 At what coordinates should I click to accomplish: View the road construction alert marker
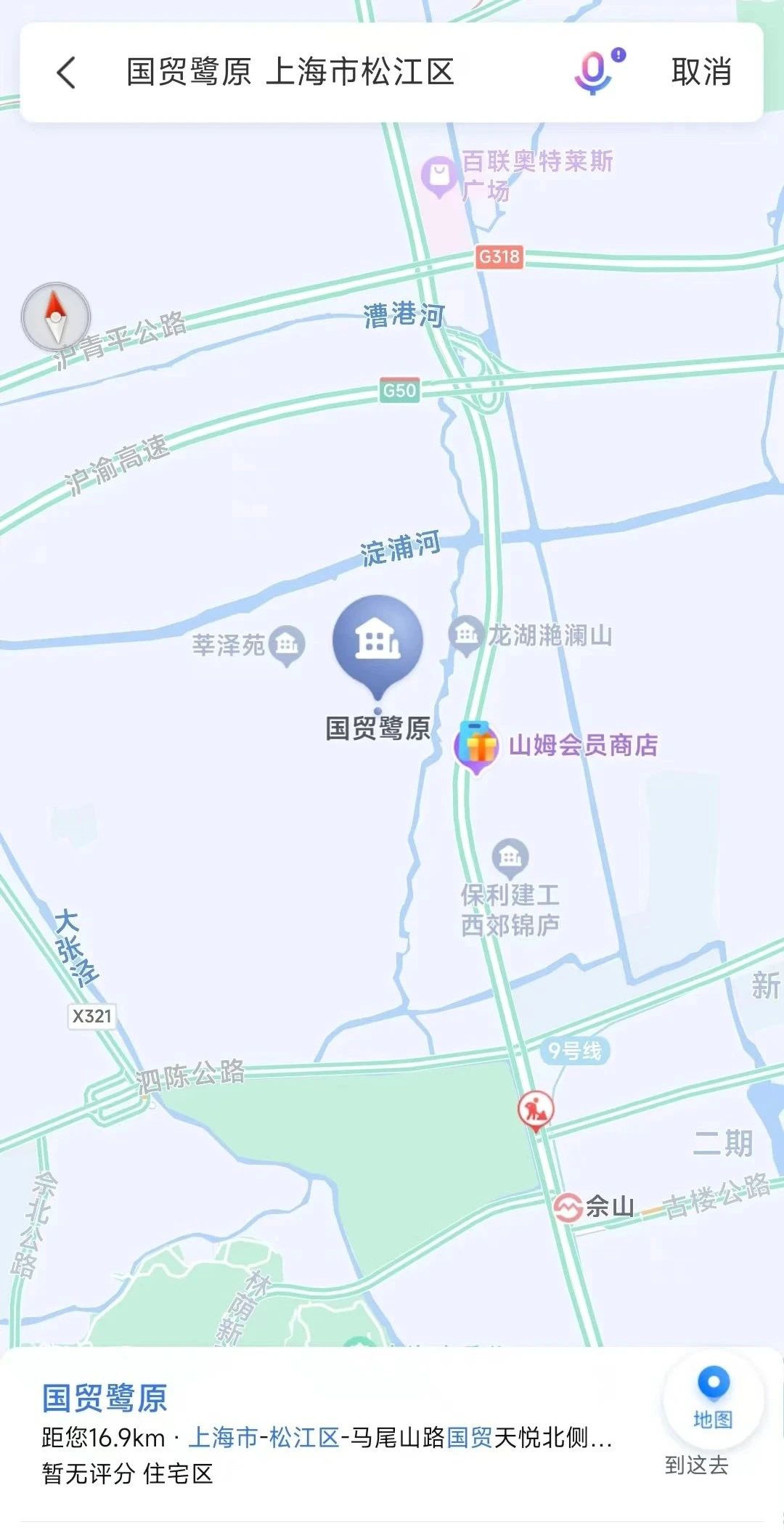tap(536, 1110)
